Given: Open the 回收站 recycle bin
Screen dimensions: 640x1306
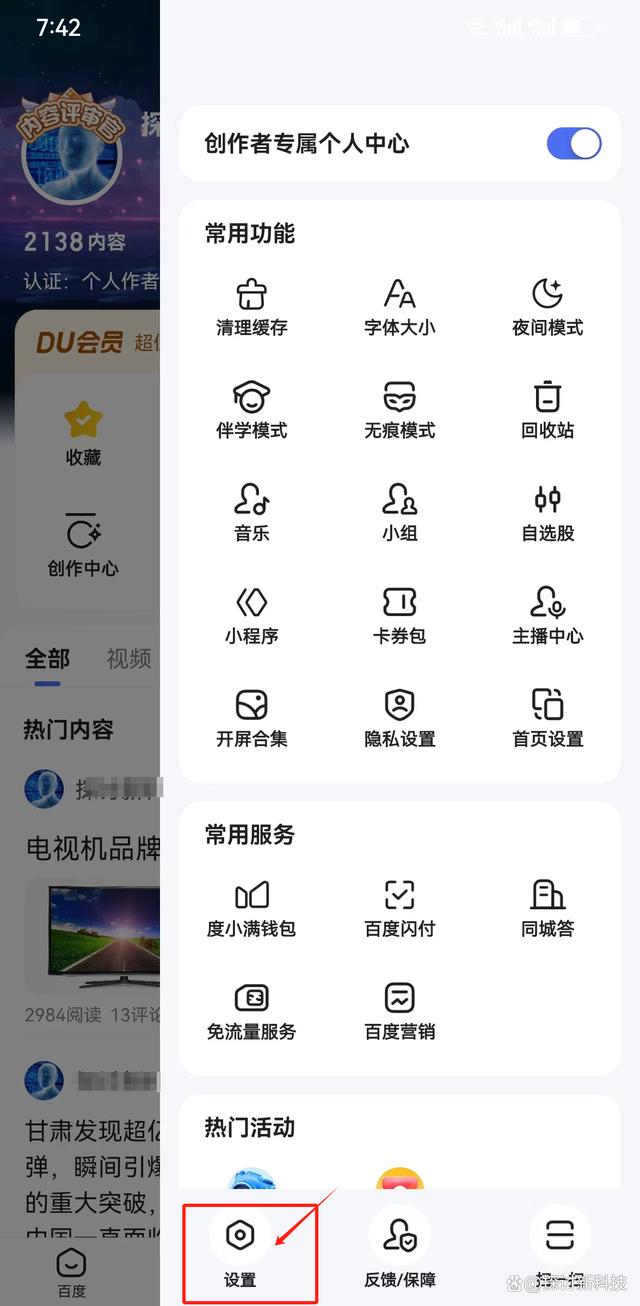Looking at the screenshot, I should (x=547, y=410).
